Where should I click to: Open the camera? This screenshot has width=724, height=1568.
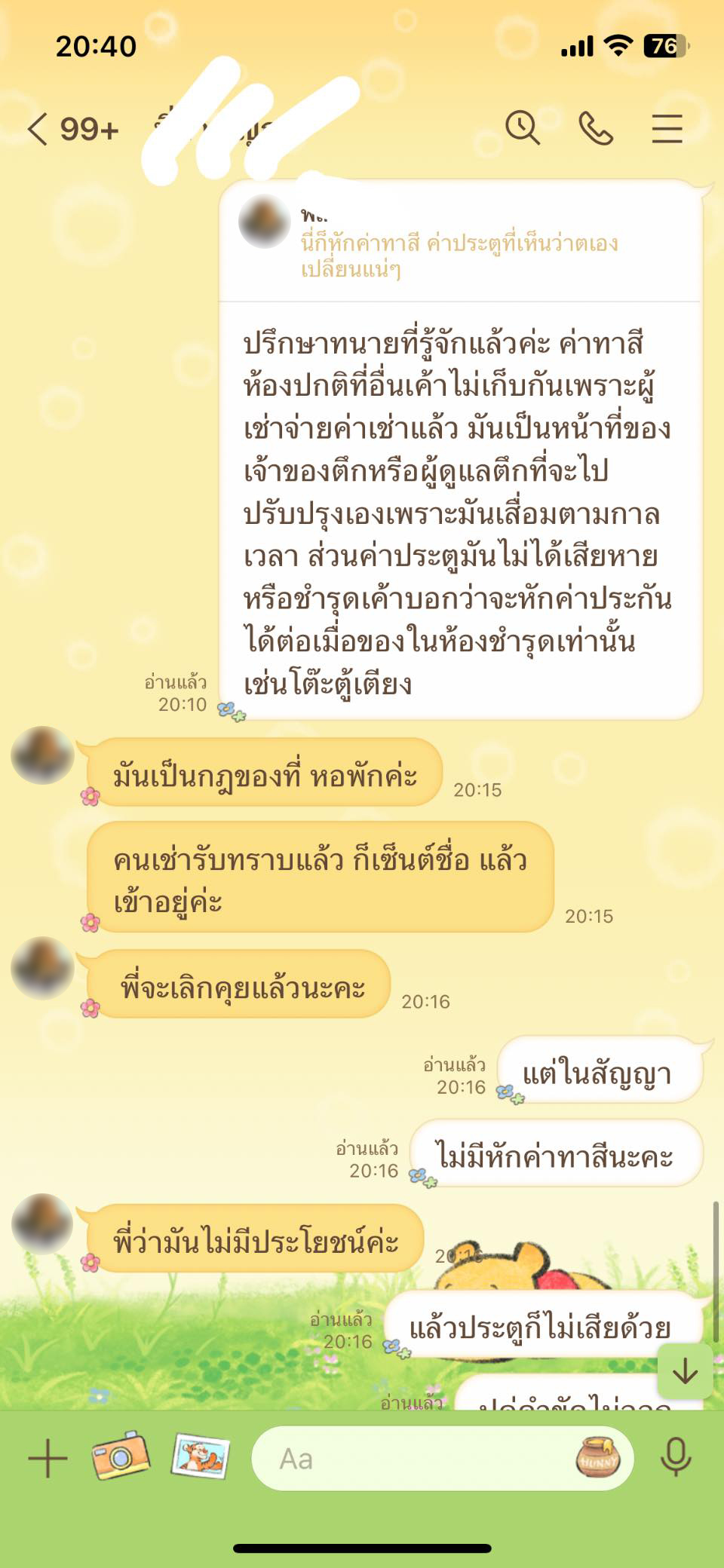121,1456
